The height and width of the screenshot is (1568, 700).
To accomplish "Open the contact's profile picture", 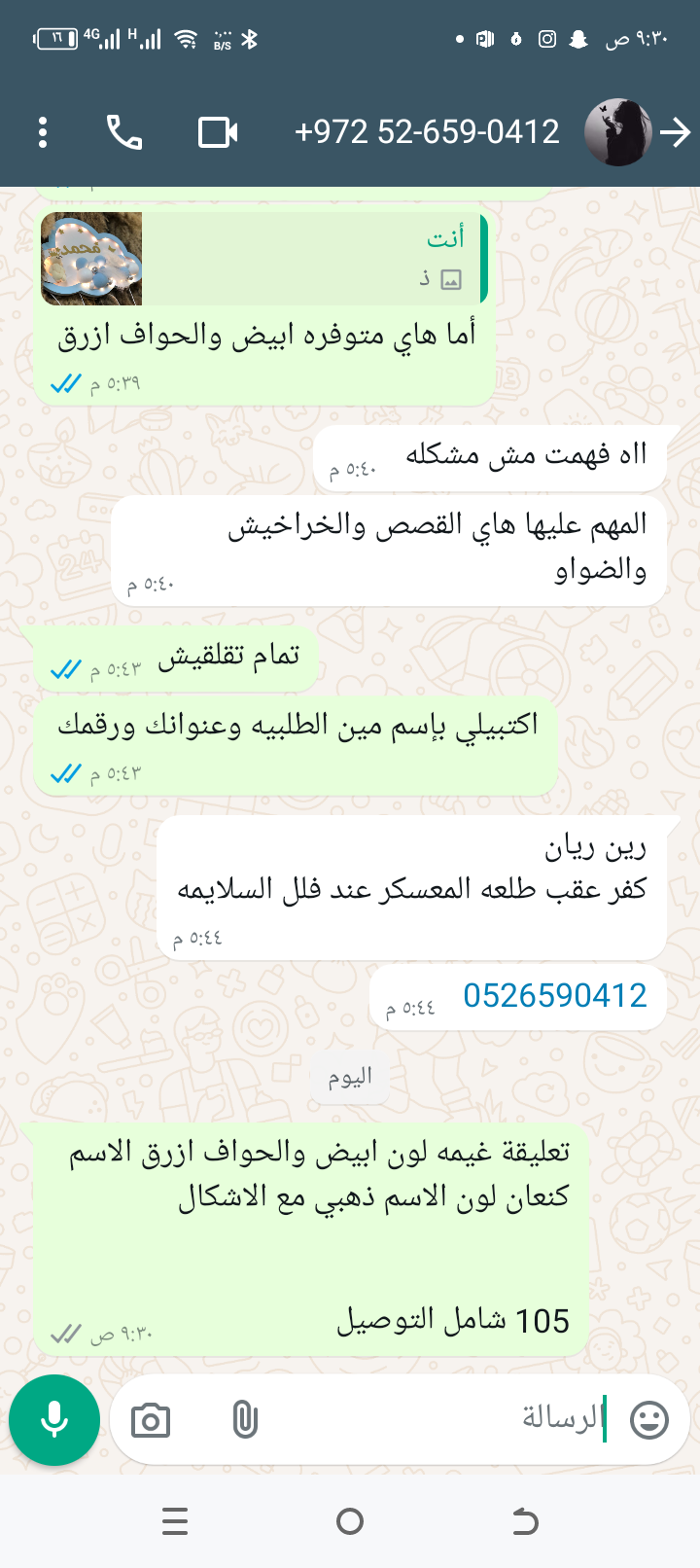I will point(617,132).
